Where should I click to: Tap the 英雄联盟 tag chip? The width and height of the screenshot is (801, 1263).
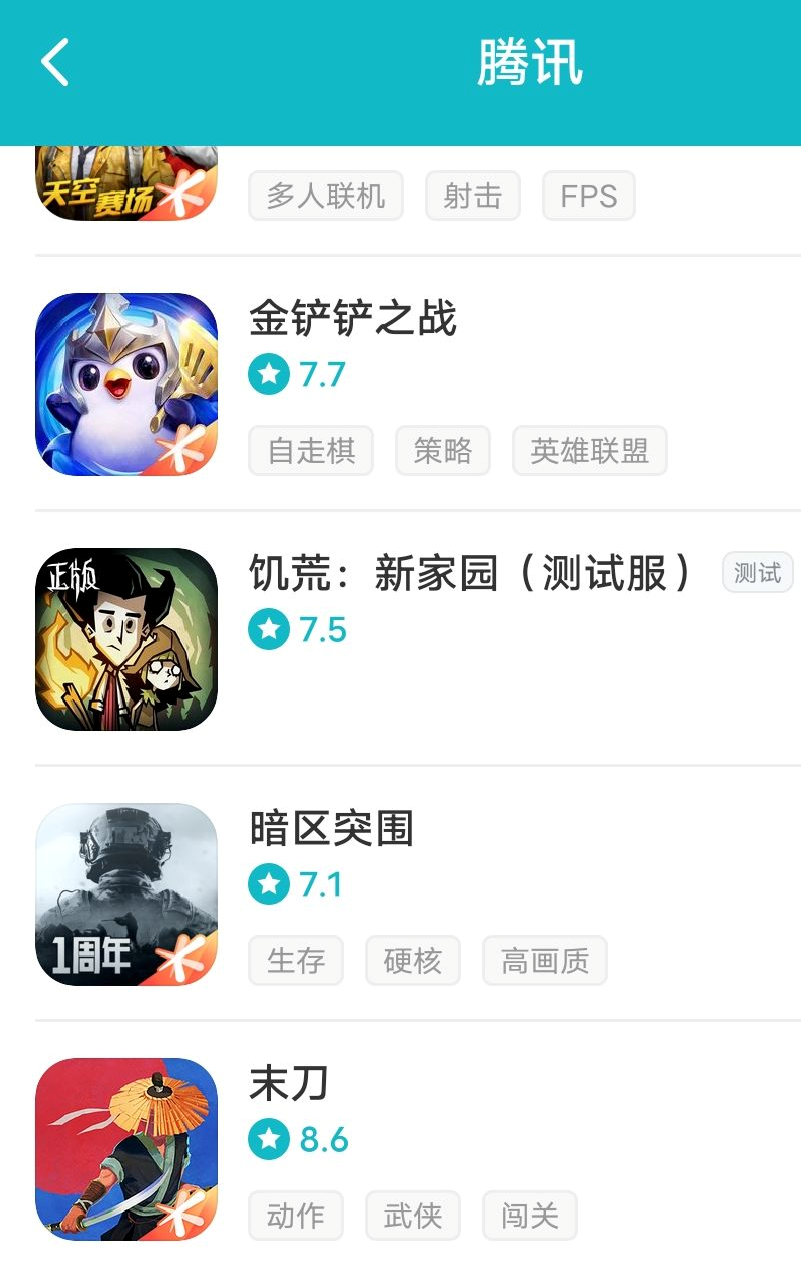(x=589, y=451)
